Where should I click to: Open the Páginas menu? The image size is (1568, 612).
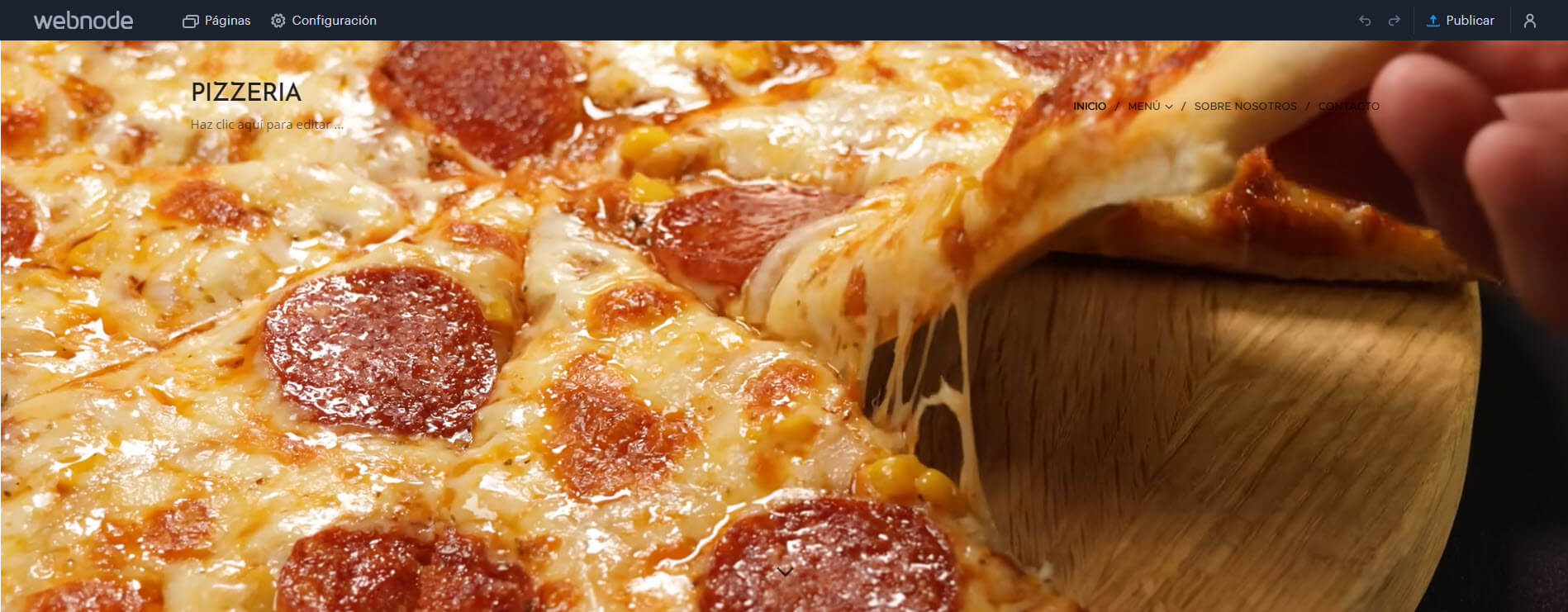[216, 21]
